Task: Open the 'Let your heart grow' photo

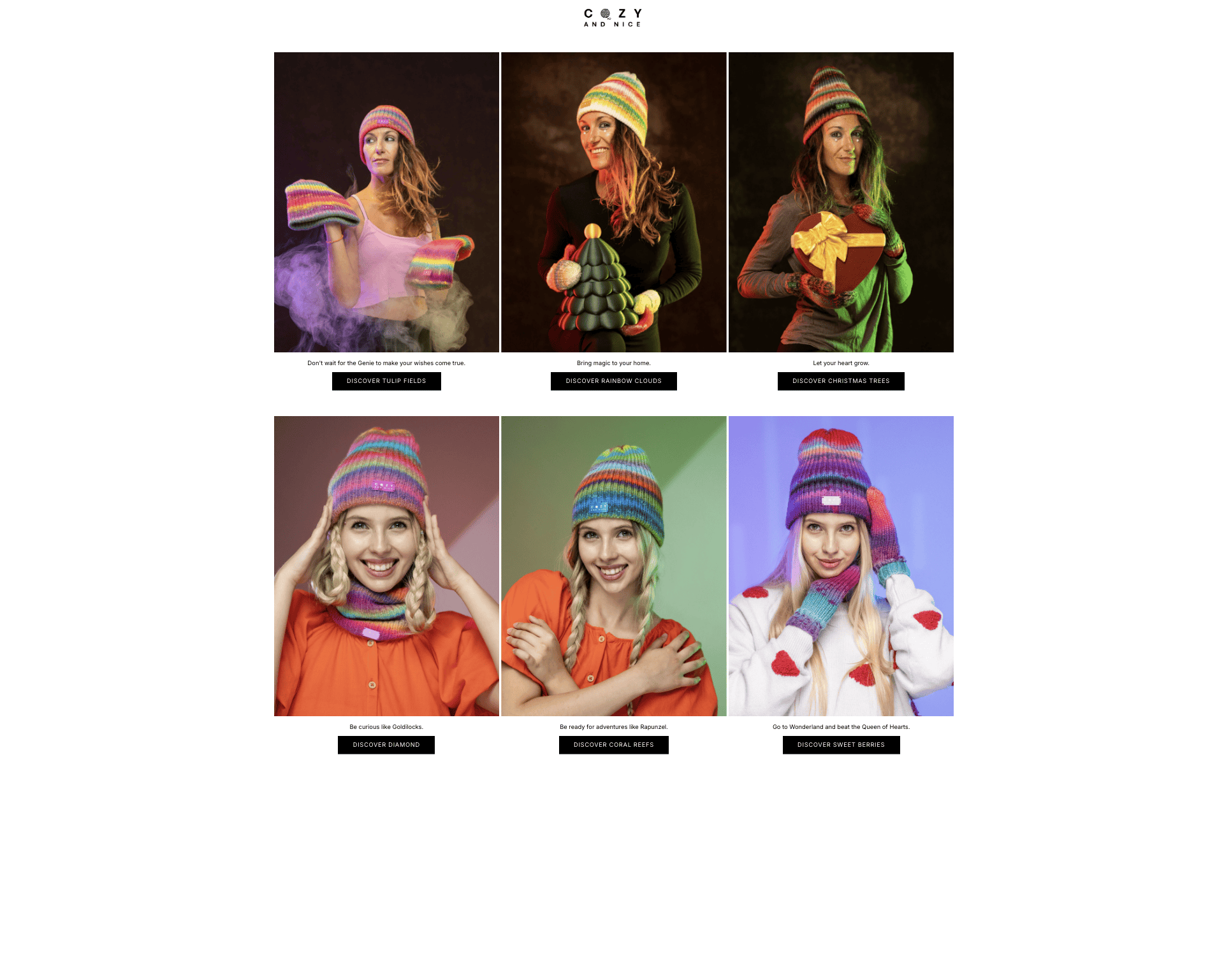Action: click(x=840, y=202)
